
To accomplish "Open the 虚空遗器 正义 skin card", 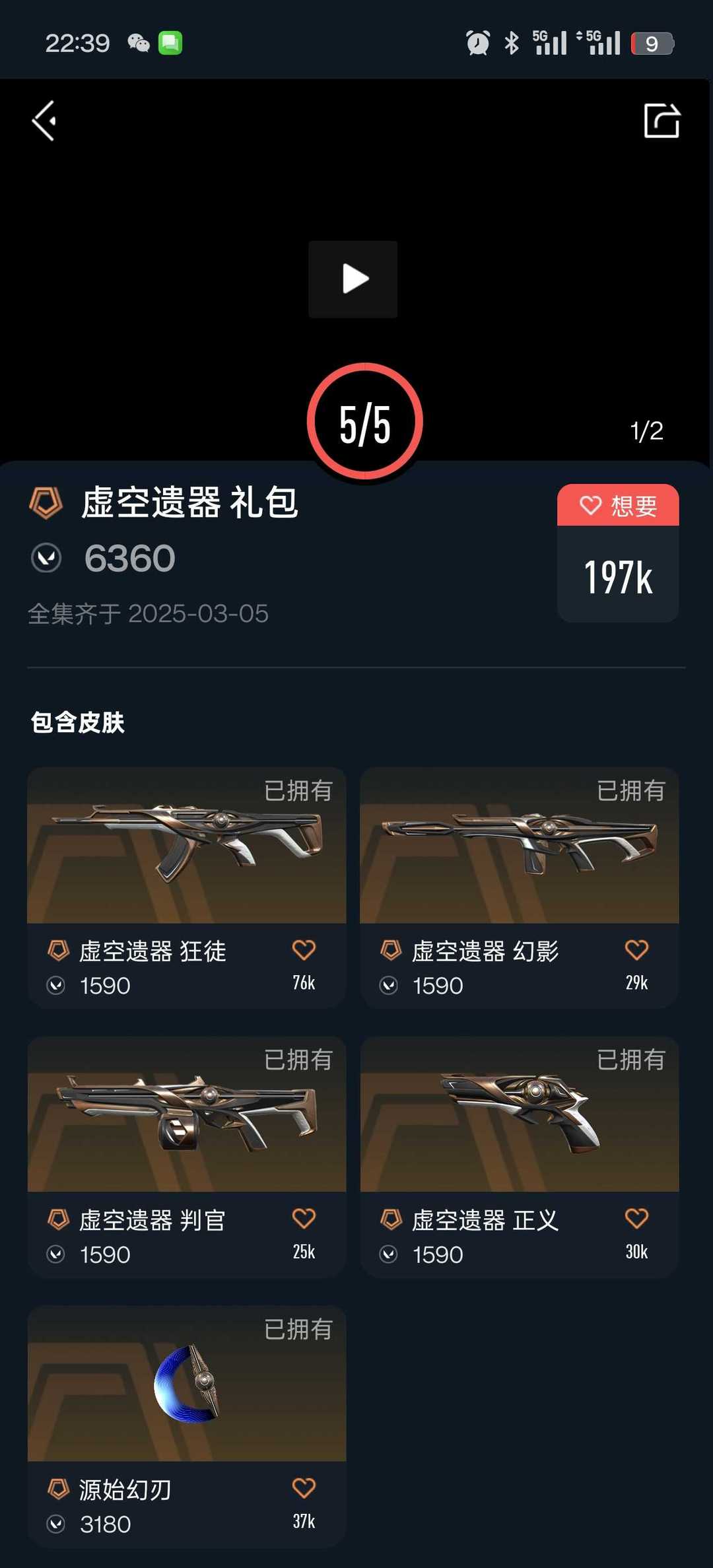I will coord(520,1157).
